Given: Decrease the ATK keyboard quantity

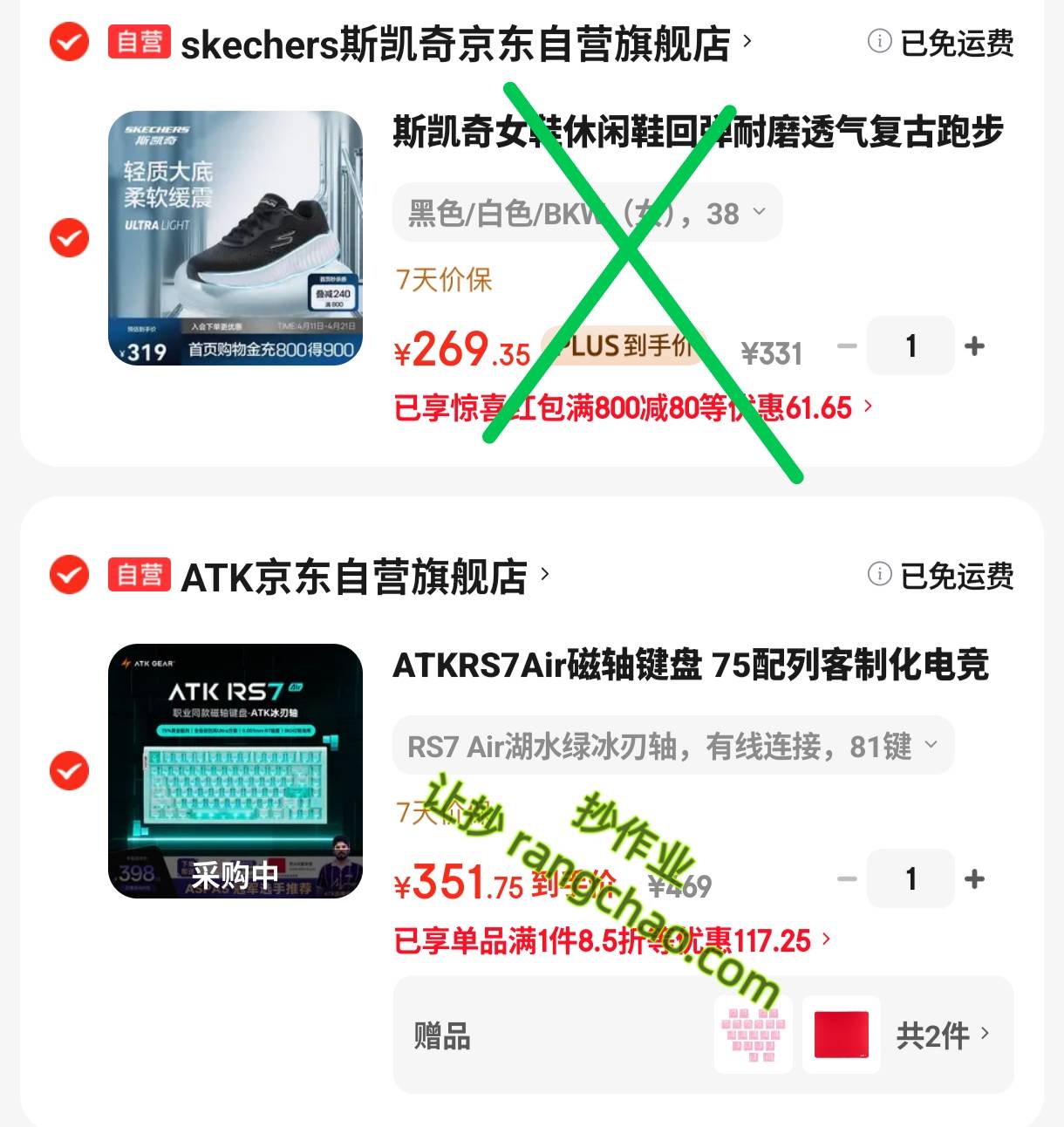Looking at the screenshot, I should [847, 878].
